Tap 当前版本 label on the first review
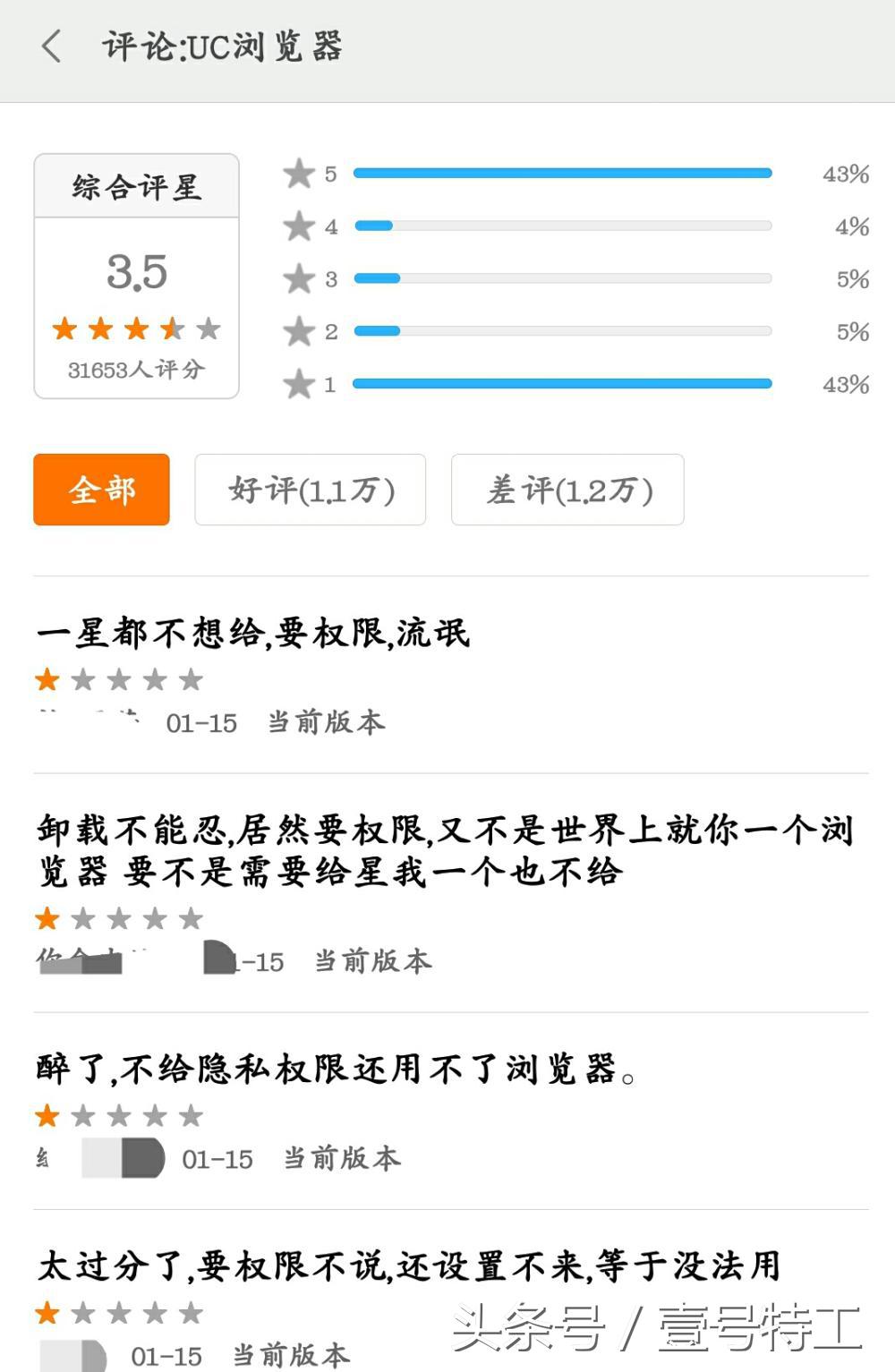Image resolution: width=895 pixels, height=1372 pixels. [326, 723]
